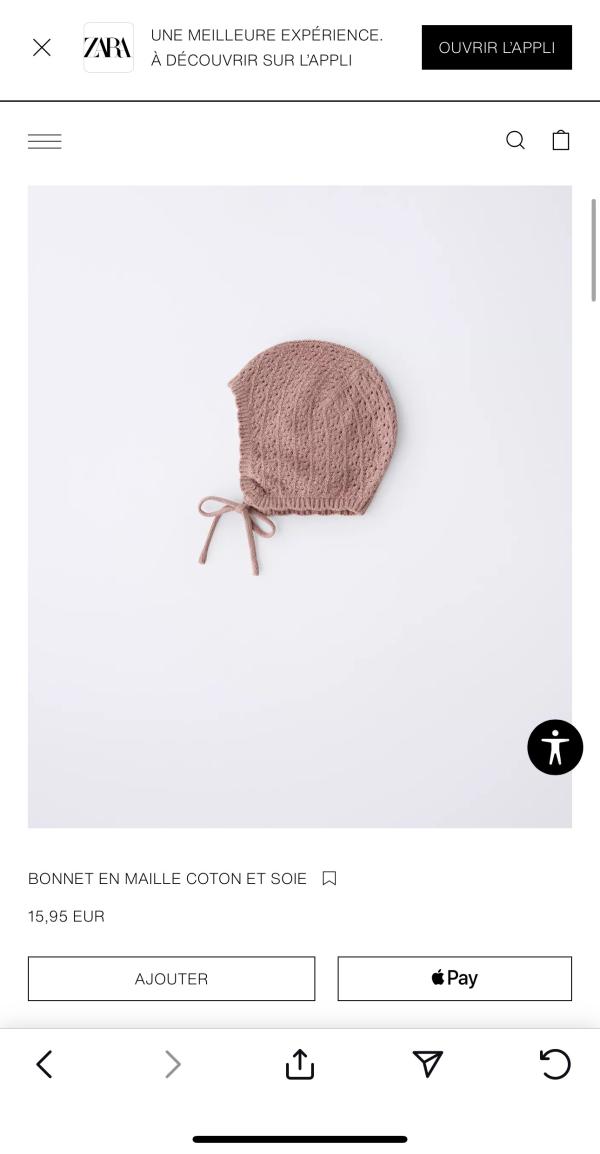Image resolution: width=600 pixels, height=1154 pixels.
Task: Tap the OUVRIR L'APPLI button
Action: 496,47
